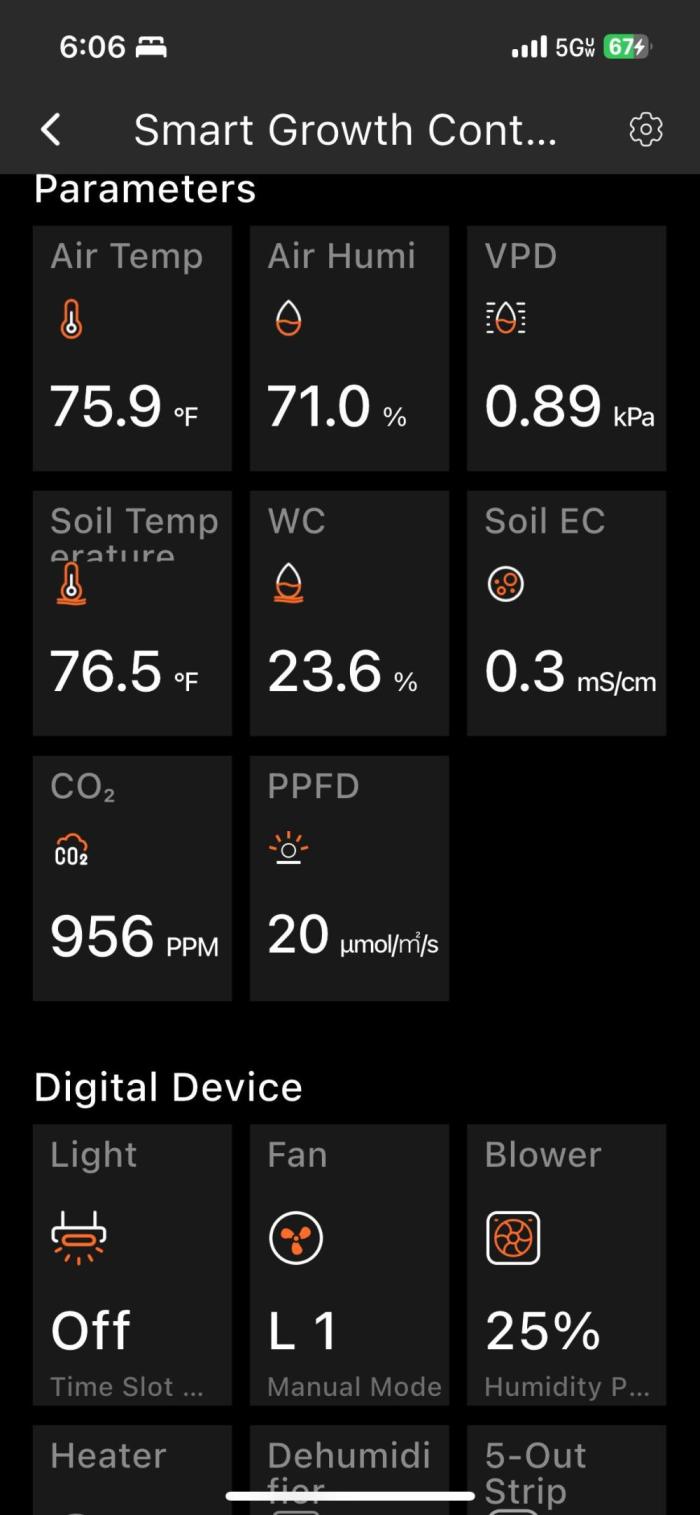Open the WC water content card
Viewport: 700px width, 1515px height.
349,613
